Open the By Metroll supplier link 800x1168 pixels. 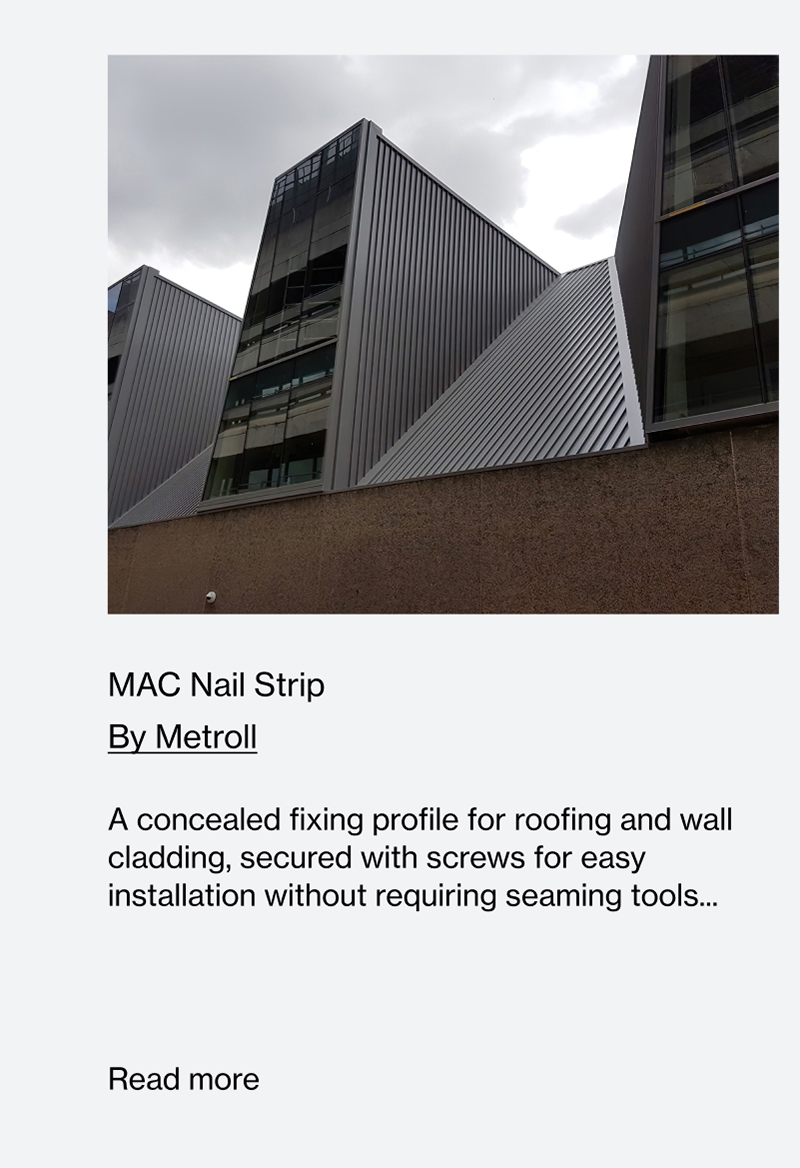[x=182, y=737]
